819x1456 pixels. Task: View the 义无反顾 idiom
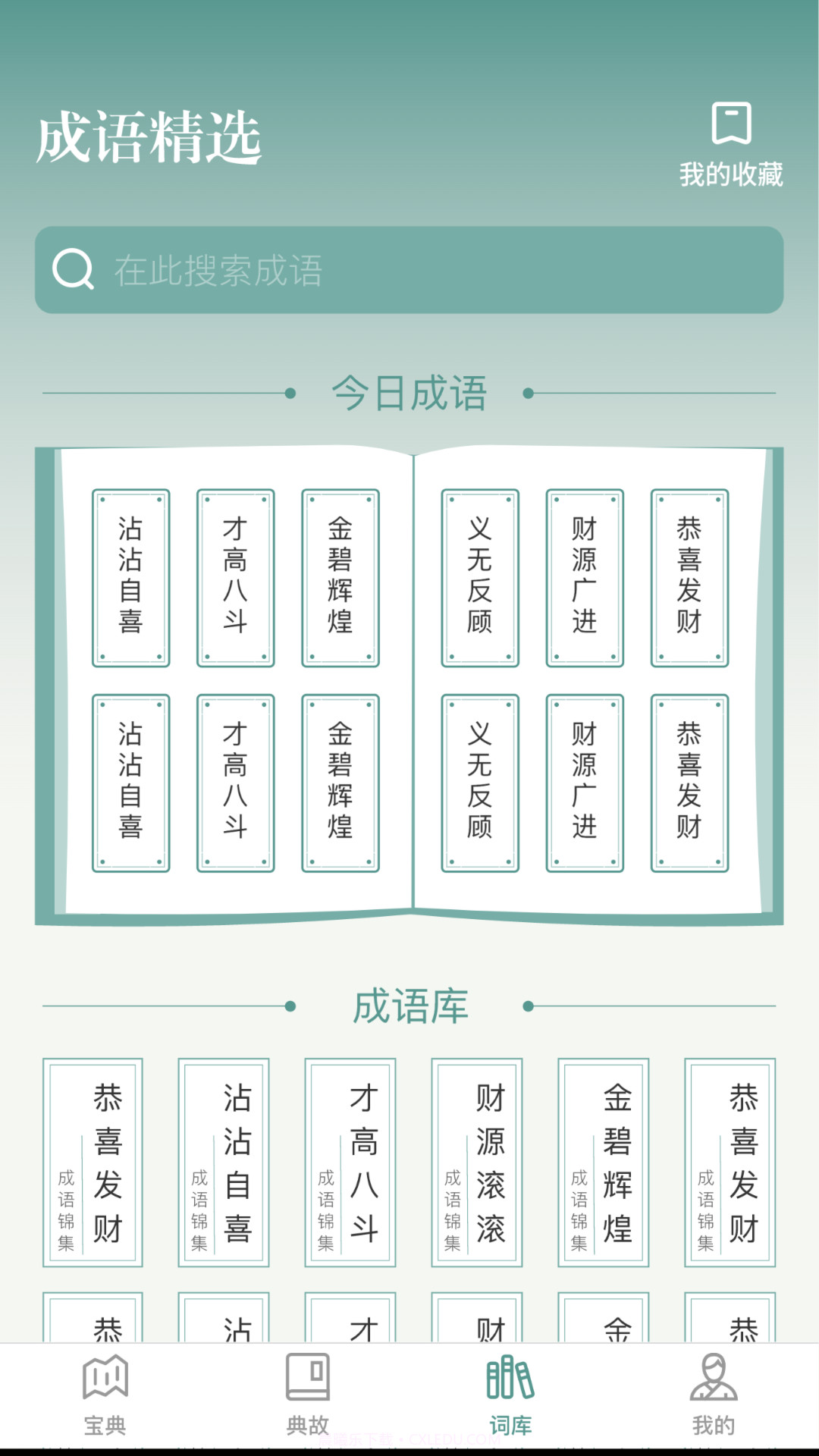479,576
